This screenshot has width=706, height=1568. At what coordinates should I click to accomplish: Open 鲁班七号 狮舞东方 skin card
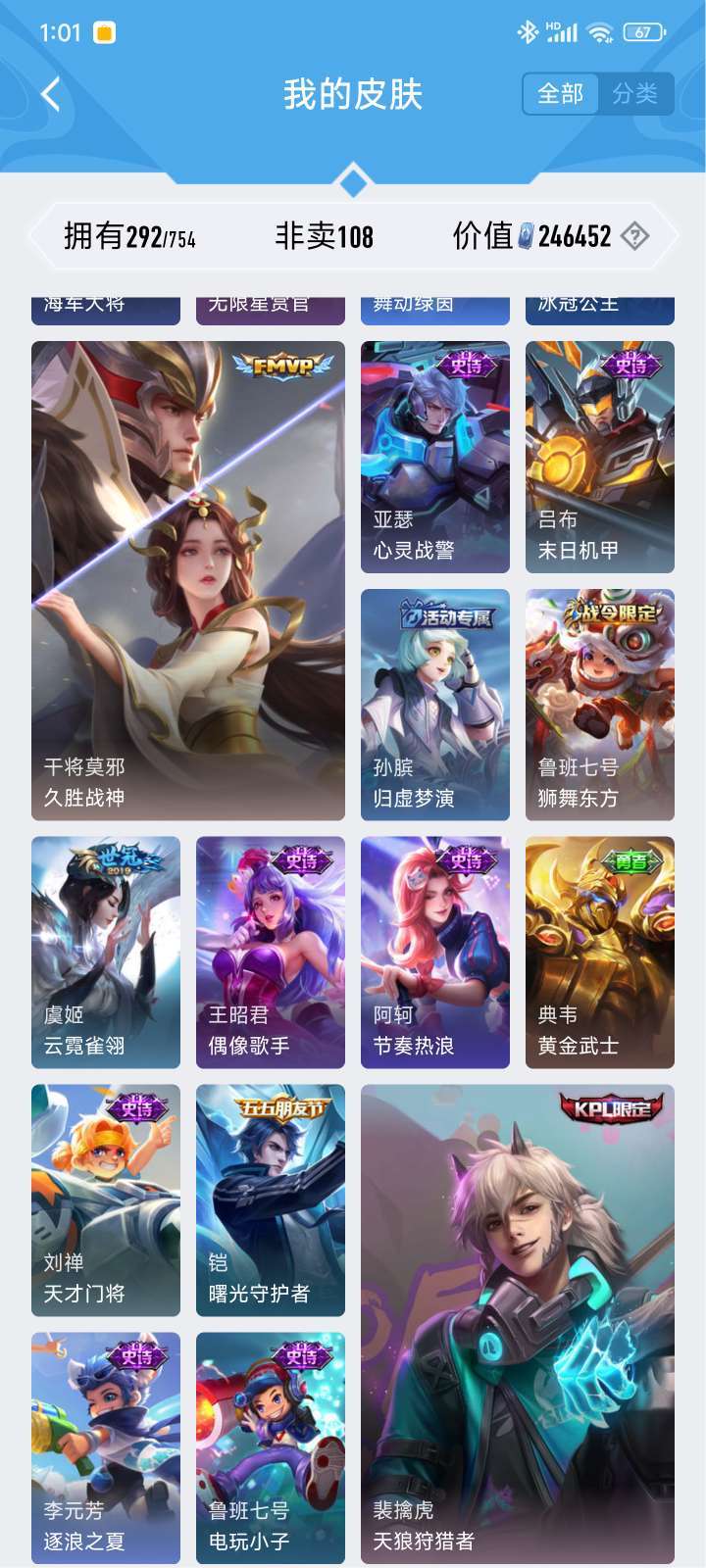click(x=600, y=704)
